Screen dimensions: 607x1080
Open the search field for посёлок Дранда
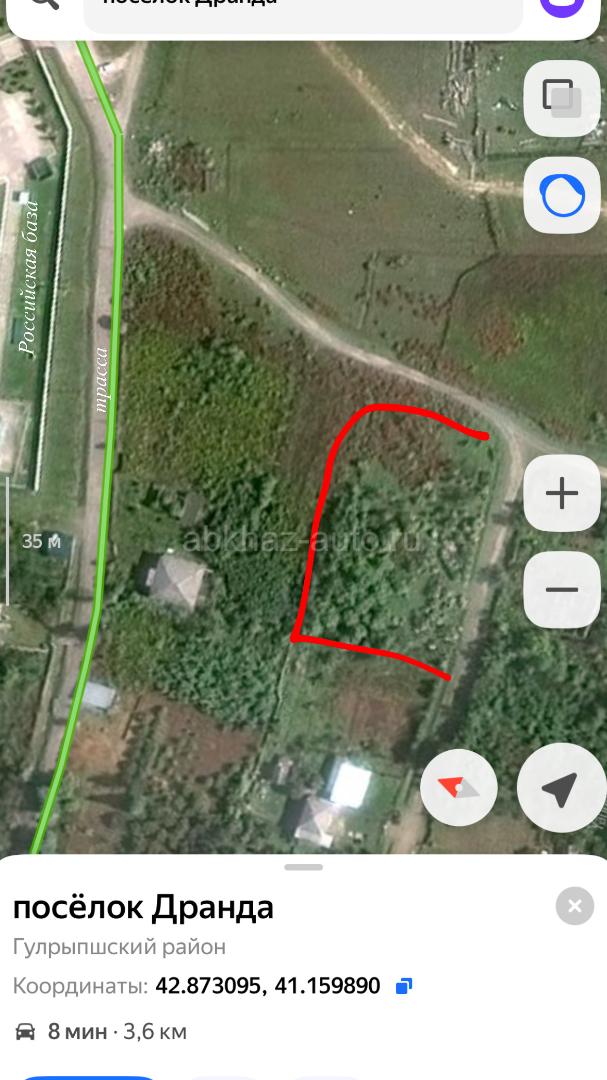click(x=303, y=10)
